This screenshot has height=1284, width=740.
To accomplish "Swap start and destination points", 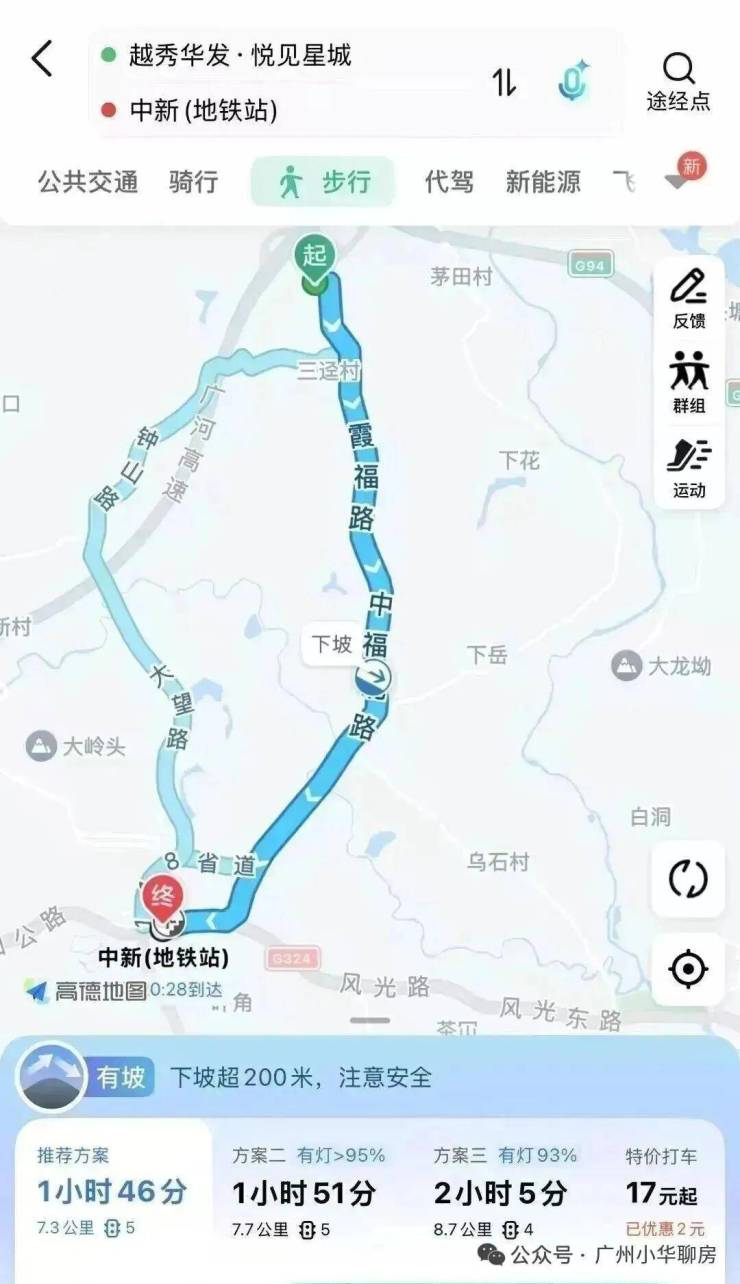I will coord(504,83).
